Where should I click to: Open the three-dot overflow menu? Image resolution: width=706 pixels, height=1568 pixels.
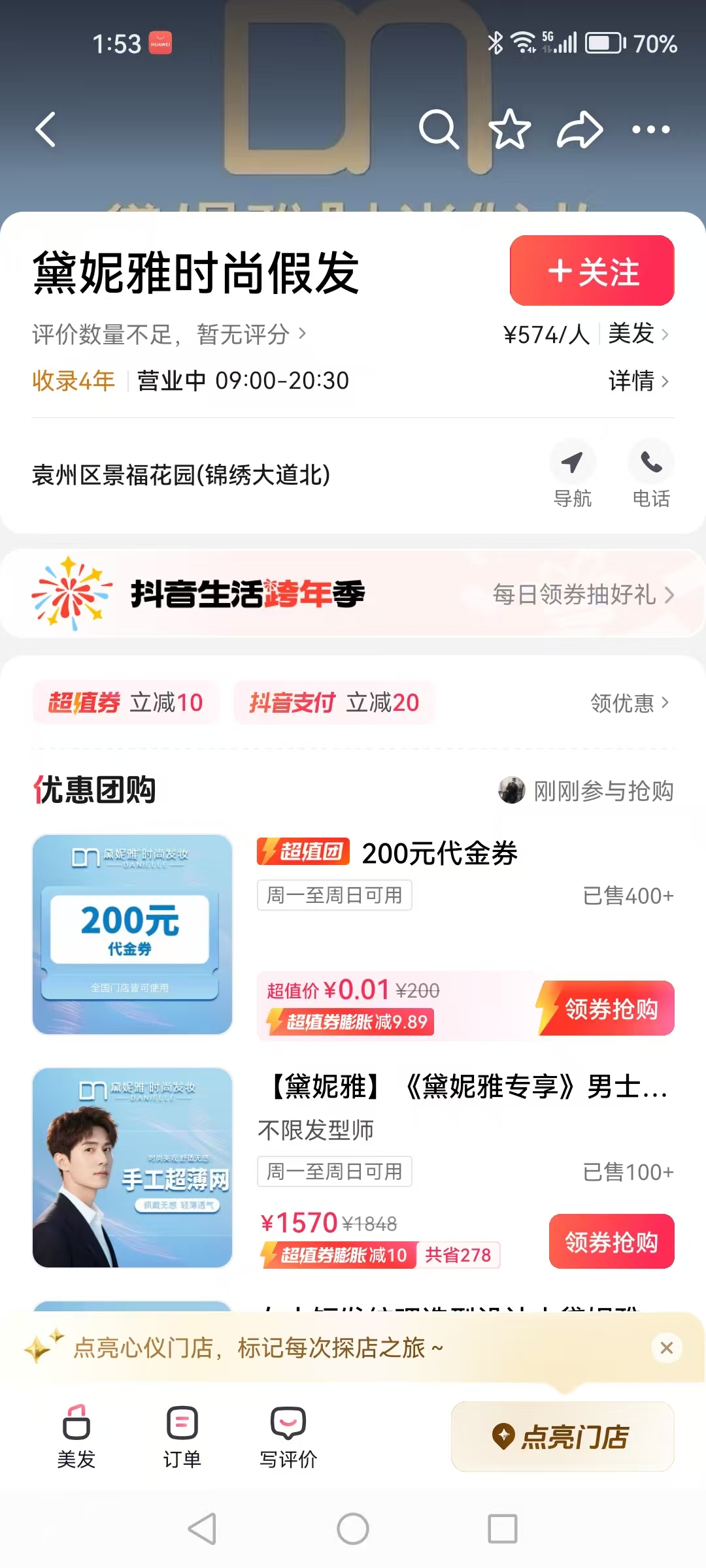click(x=650, y=129)
